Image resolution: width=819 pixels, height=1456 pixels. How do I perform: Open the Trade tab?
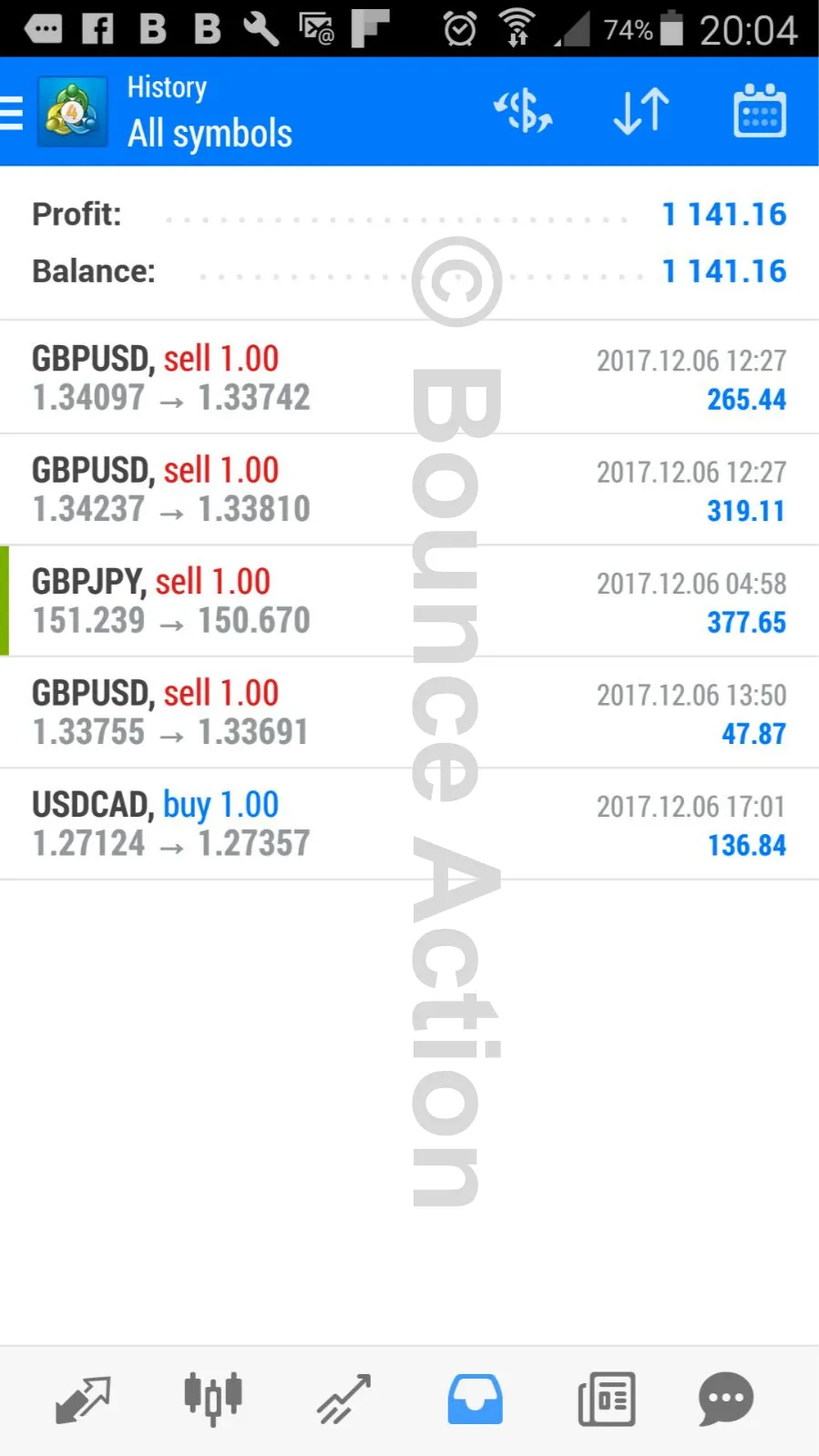pos(344,1399)
